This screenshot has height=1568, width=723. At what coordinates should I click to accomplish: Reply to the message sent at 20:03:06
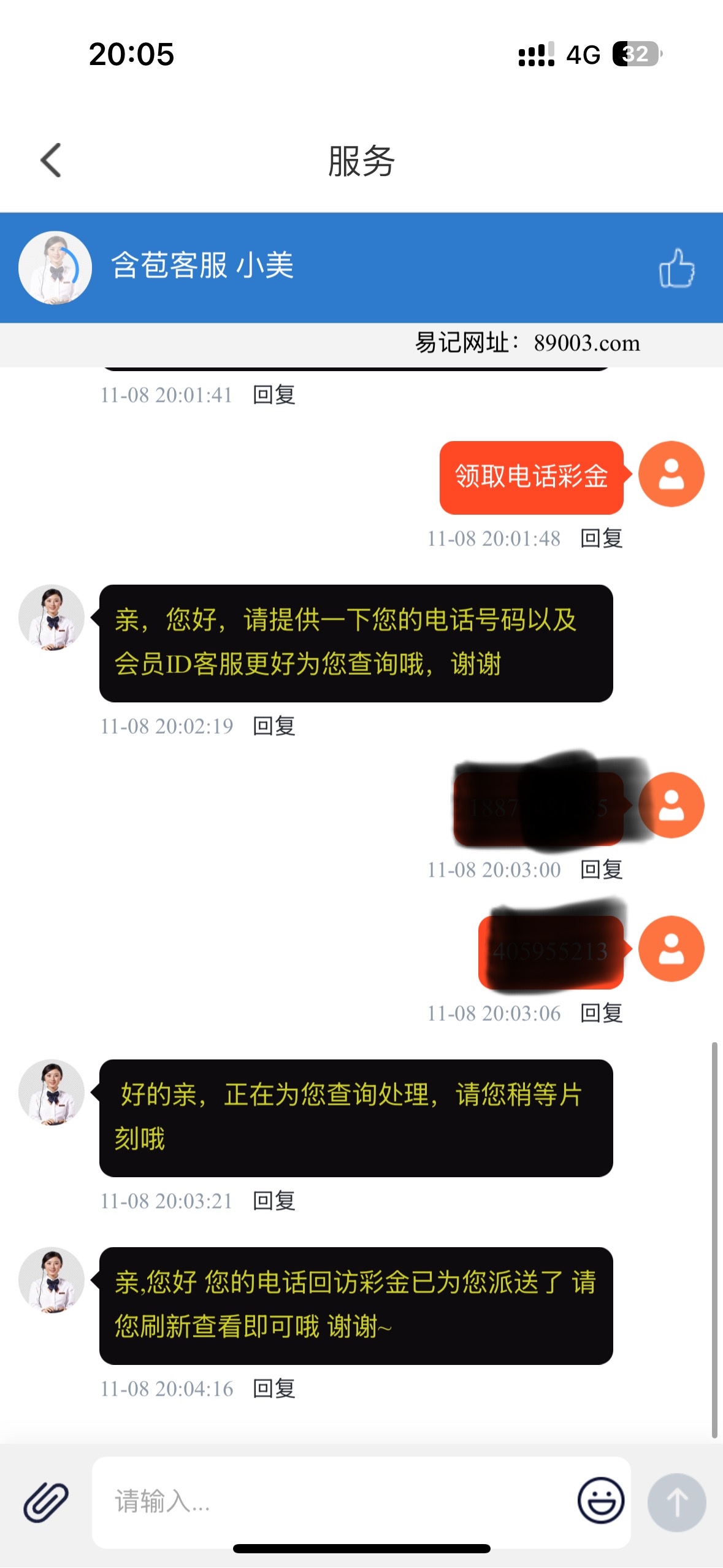point(601,1013)
